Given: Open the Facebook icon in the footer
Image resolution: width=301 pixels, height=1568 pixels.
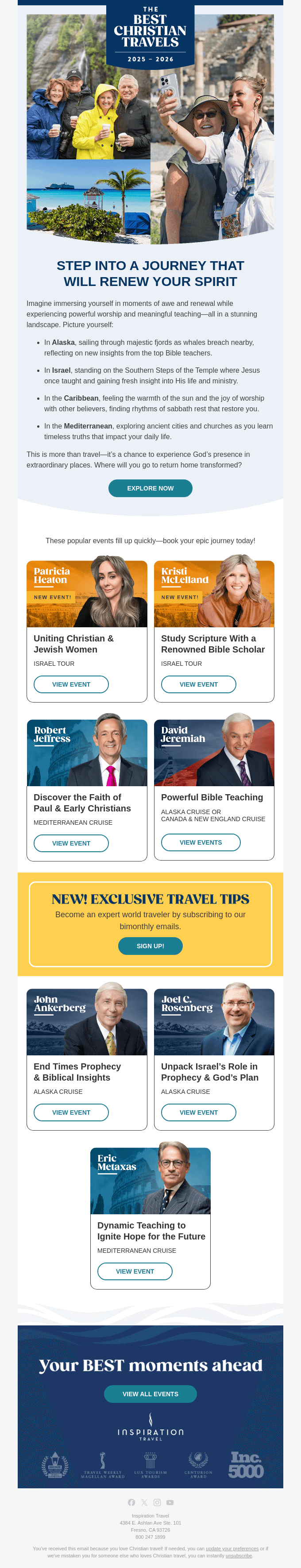Looking at the screenshot, I should tap(131, 1502).
